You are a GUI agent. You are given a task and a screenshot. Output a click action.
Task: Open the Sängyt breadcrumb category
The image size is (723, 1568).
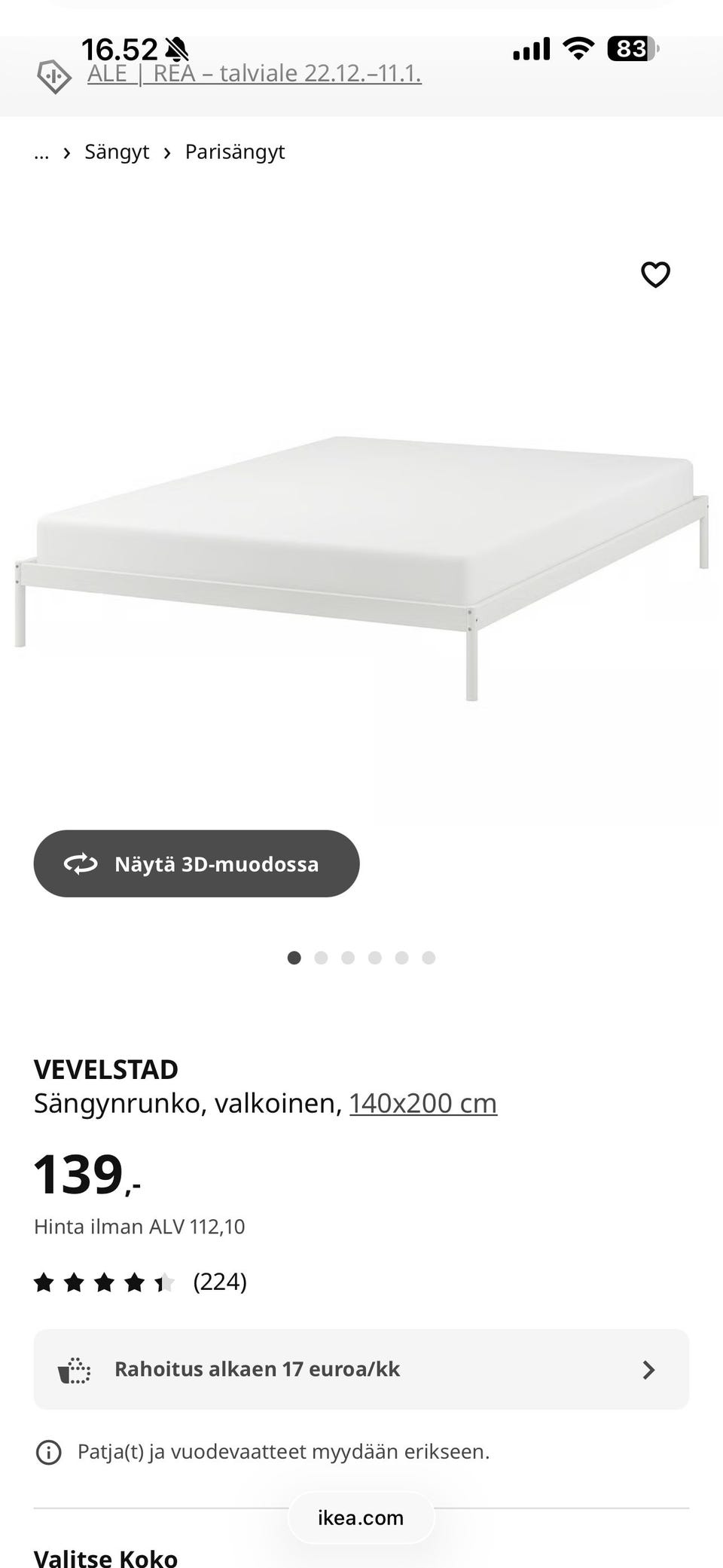[117, 151]
